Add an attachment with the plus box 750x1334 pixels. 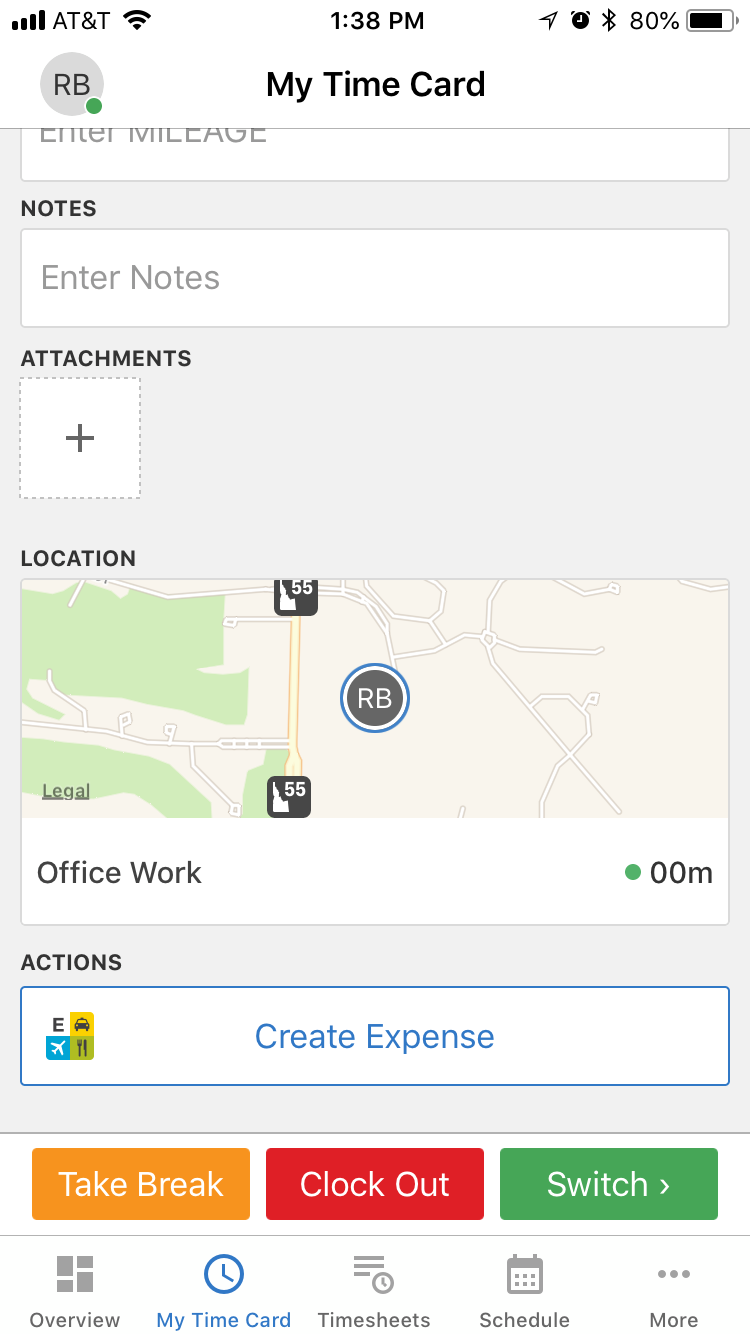tap(80, 438)
